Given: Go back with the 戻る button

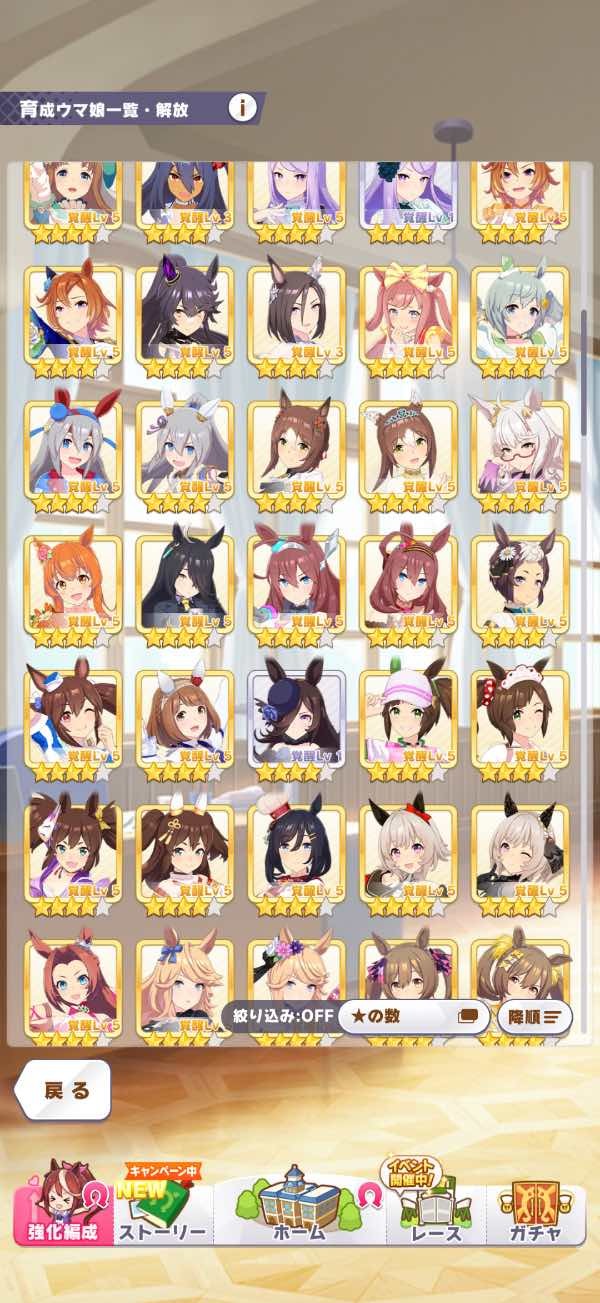Looking at the screenshot, I should tap(65, 1090).
